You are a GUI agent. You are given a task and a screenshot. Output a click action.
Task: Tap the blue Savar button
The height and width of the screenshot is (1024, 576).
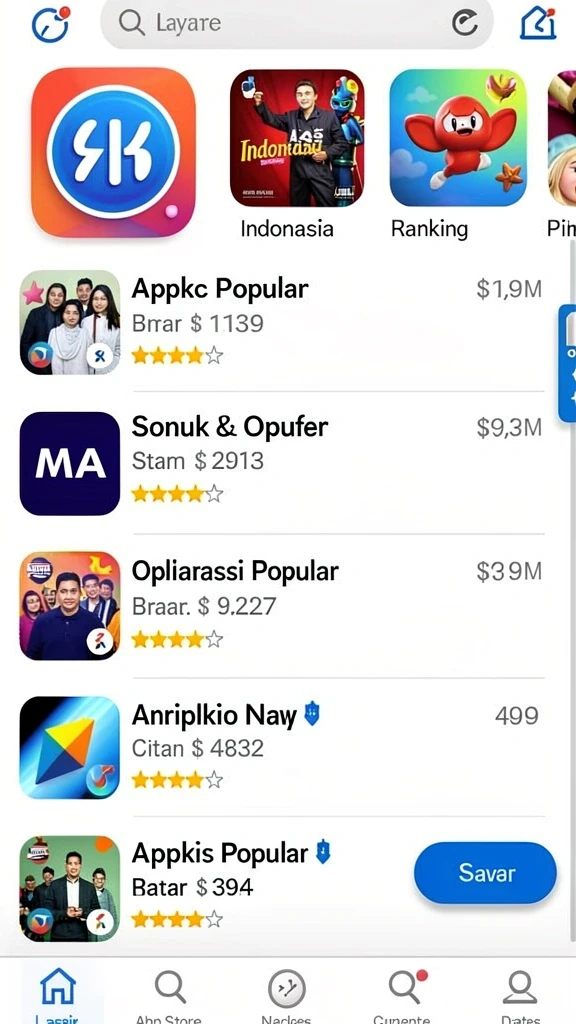pyautogui.click(x=485, y=873)
